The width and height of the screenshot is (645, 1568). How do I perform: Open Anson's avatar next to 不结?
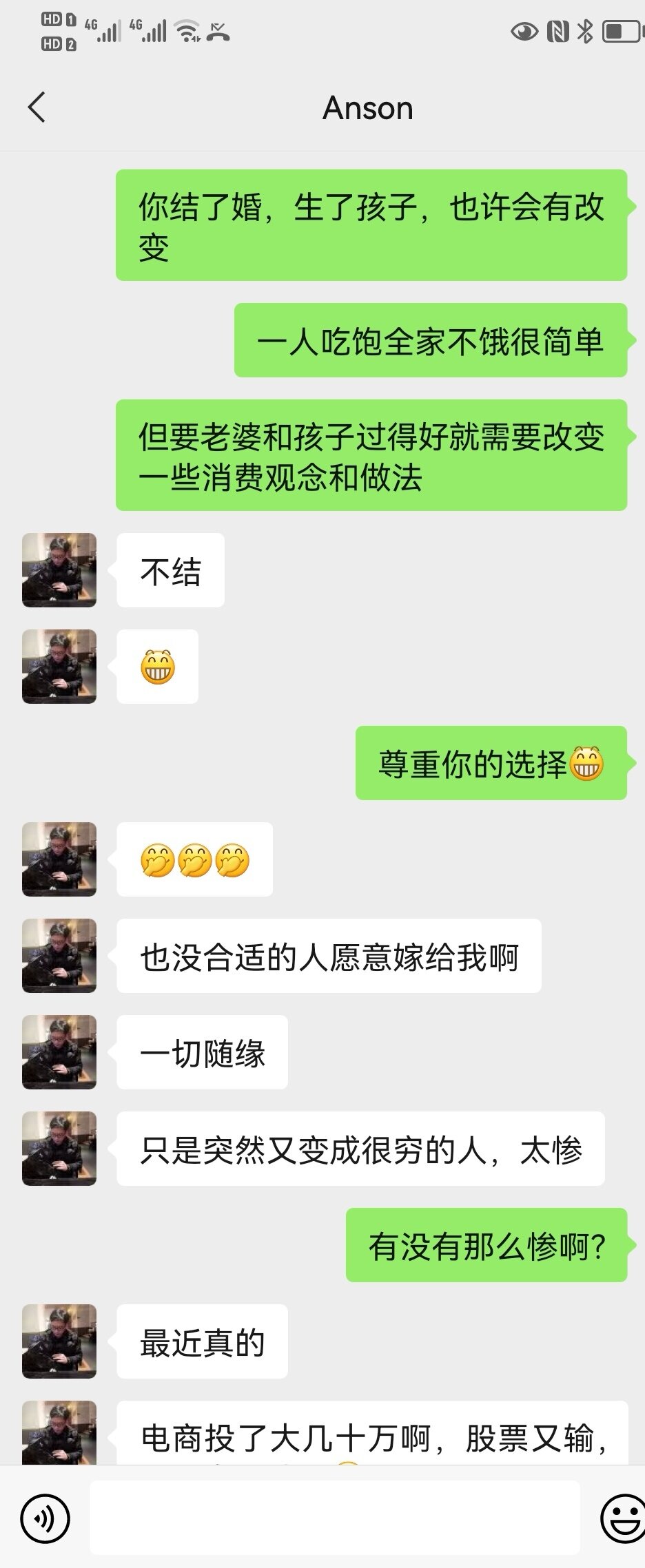pyautogui.click(x=59, y=570)
